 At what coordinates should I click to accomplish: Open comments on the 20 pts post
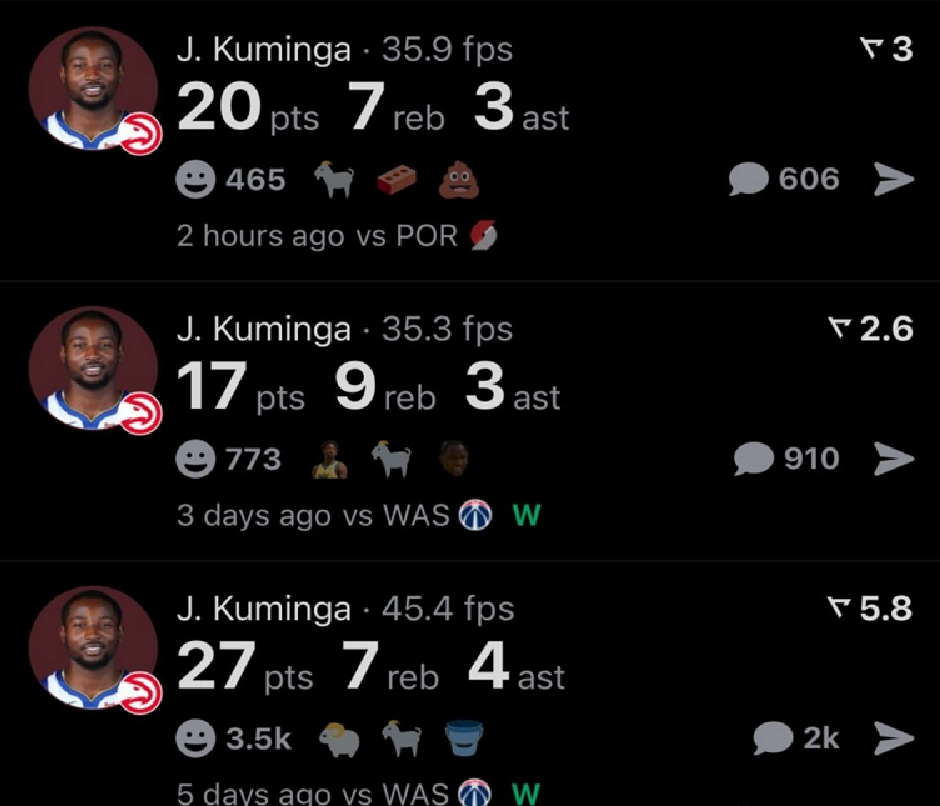coord(784,180)
